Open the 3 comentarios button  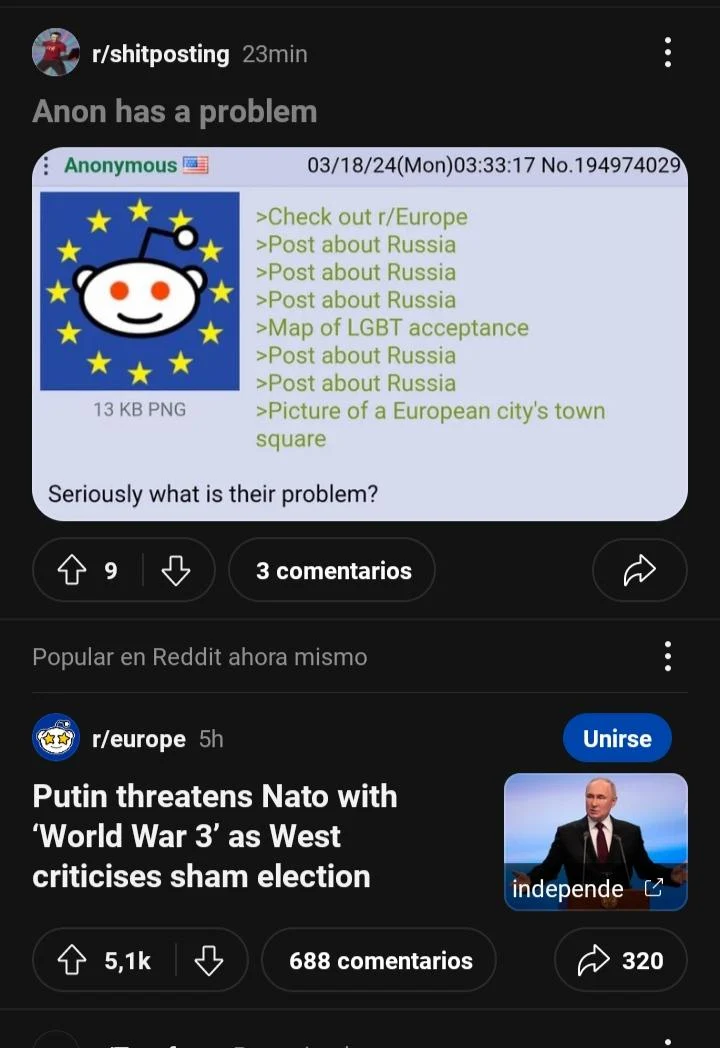tap(332, 571)
